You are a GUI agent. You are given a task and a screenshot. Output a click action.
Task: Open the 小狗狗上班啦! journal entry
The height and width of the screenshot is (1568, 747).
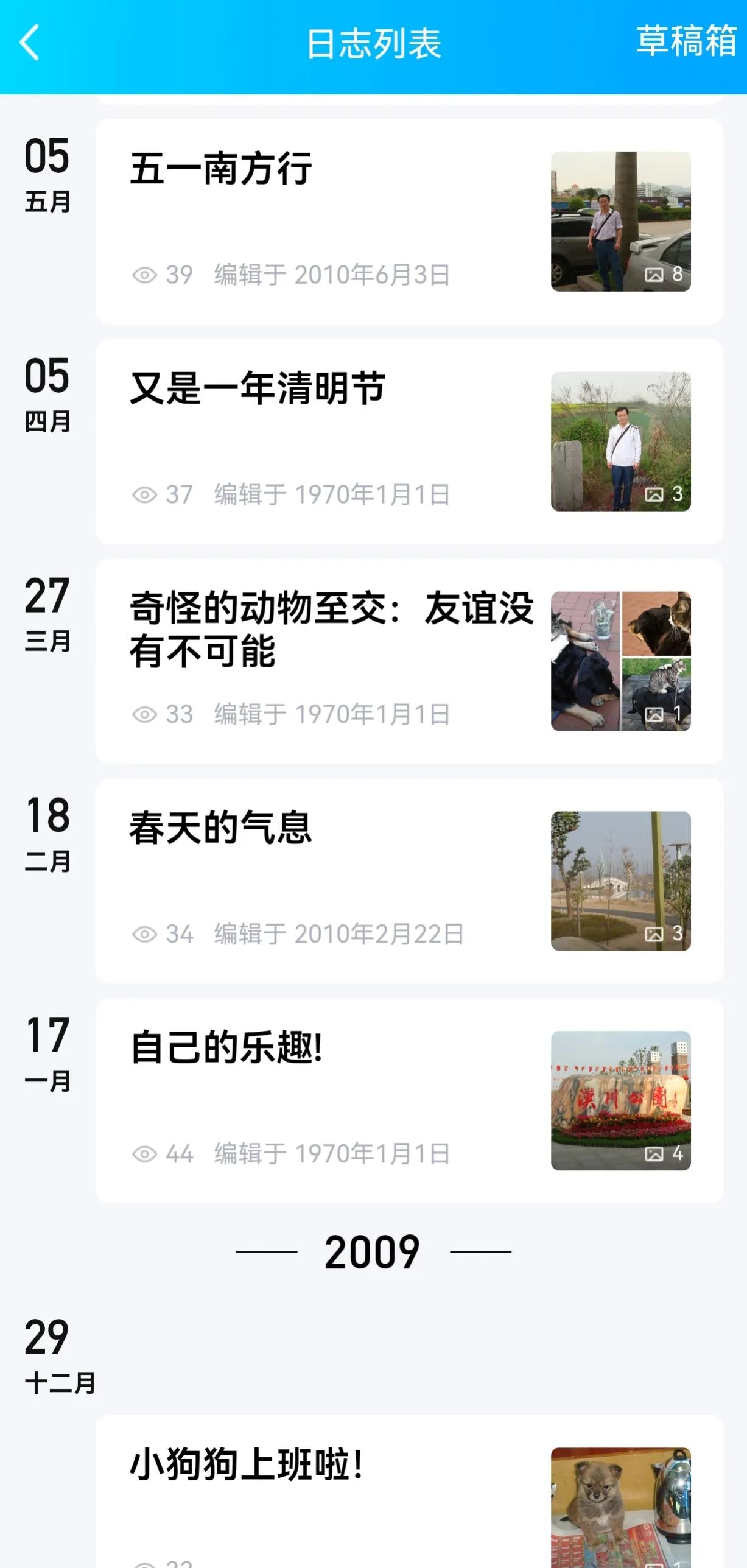[x=247, y=1464]
